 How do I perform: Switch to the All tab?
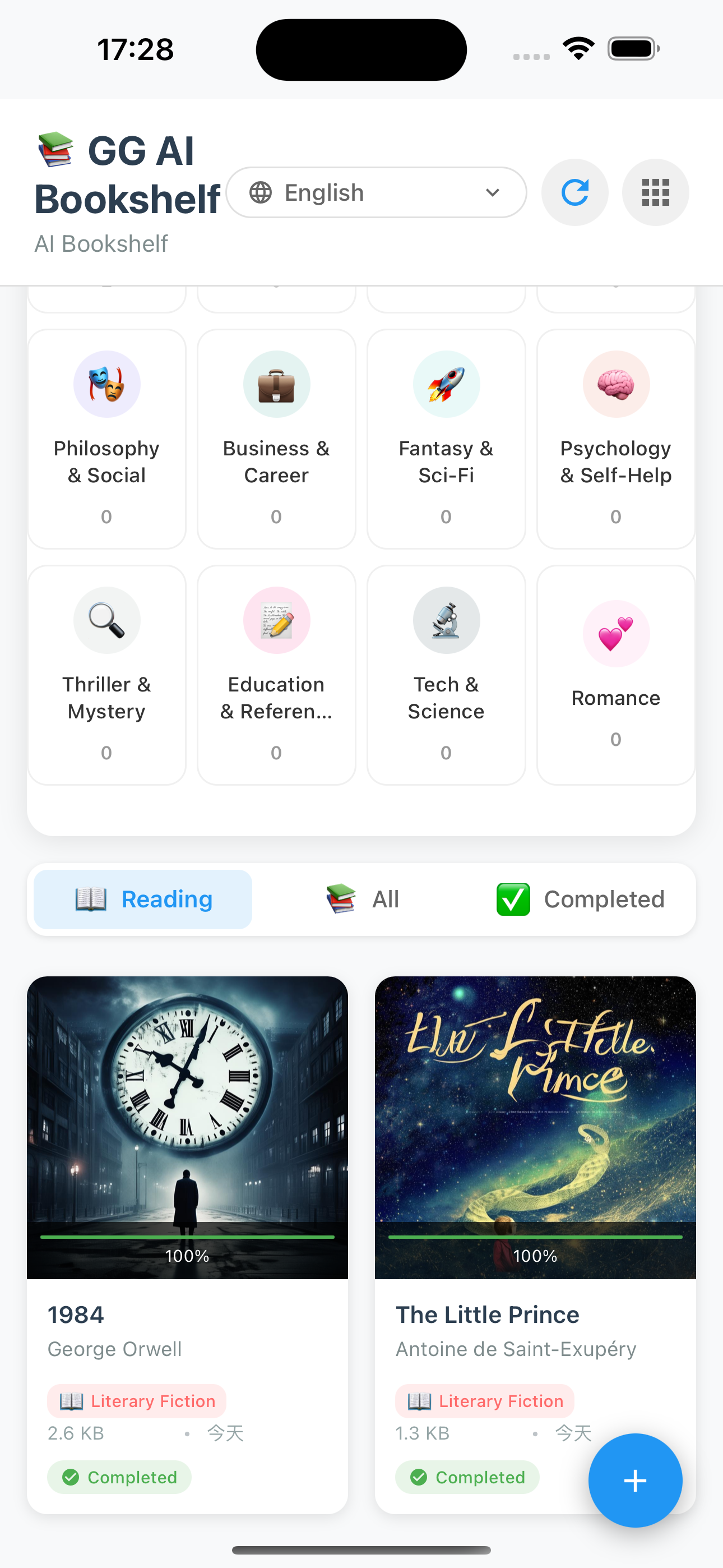coord(363,899)
